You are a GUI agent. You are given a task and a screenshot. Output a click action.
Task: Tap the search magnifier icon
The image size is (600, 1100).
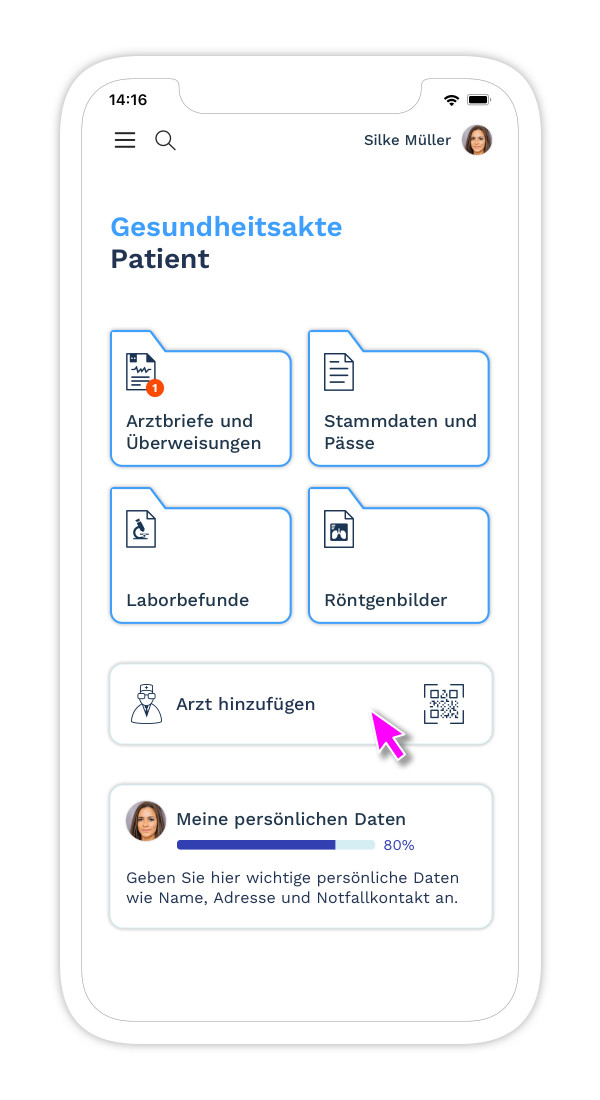tap(165, 140)
